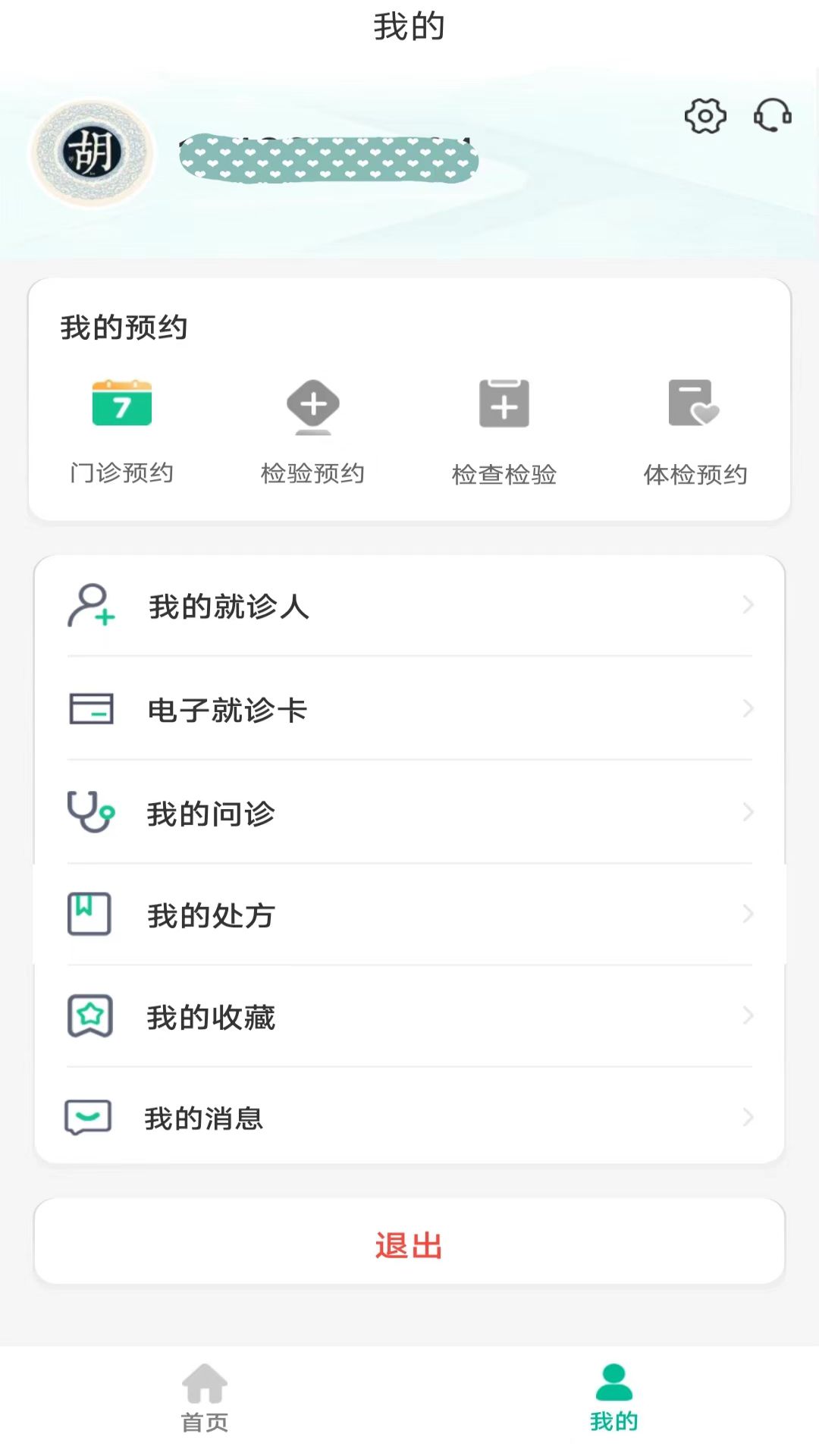This screenshot has height=1456, width=819.
Task: Open the settings gear icon
Action: point(706,116)
